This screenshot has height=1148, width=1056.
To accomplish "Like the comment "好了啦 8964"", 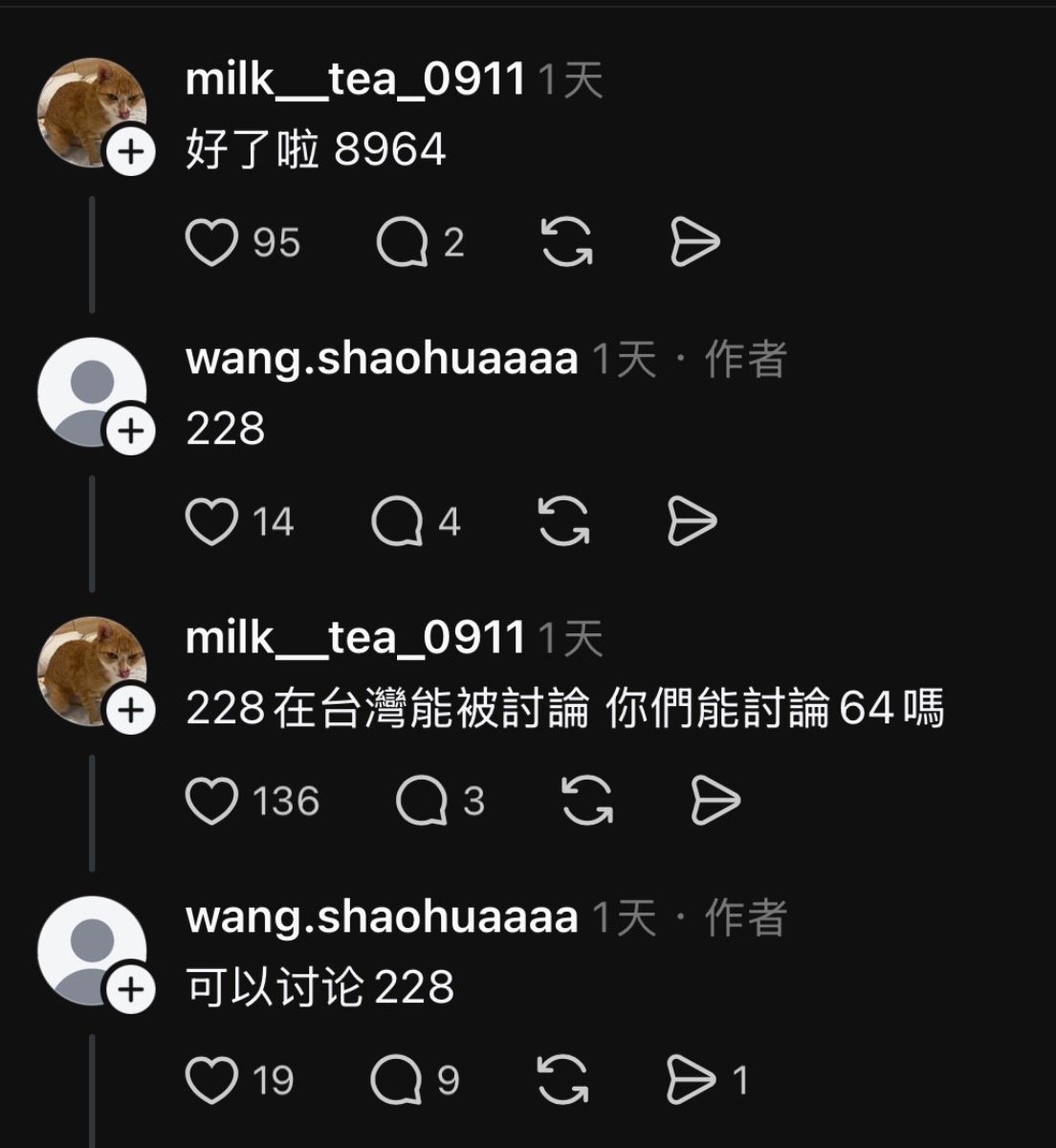I will [x=211, y=242].
